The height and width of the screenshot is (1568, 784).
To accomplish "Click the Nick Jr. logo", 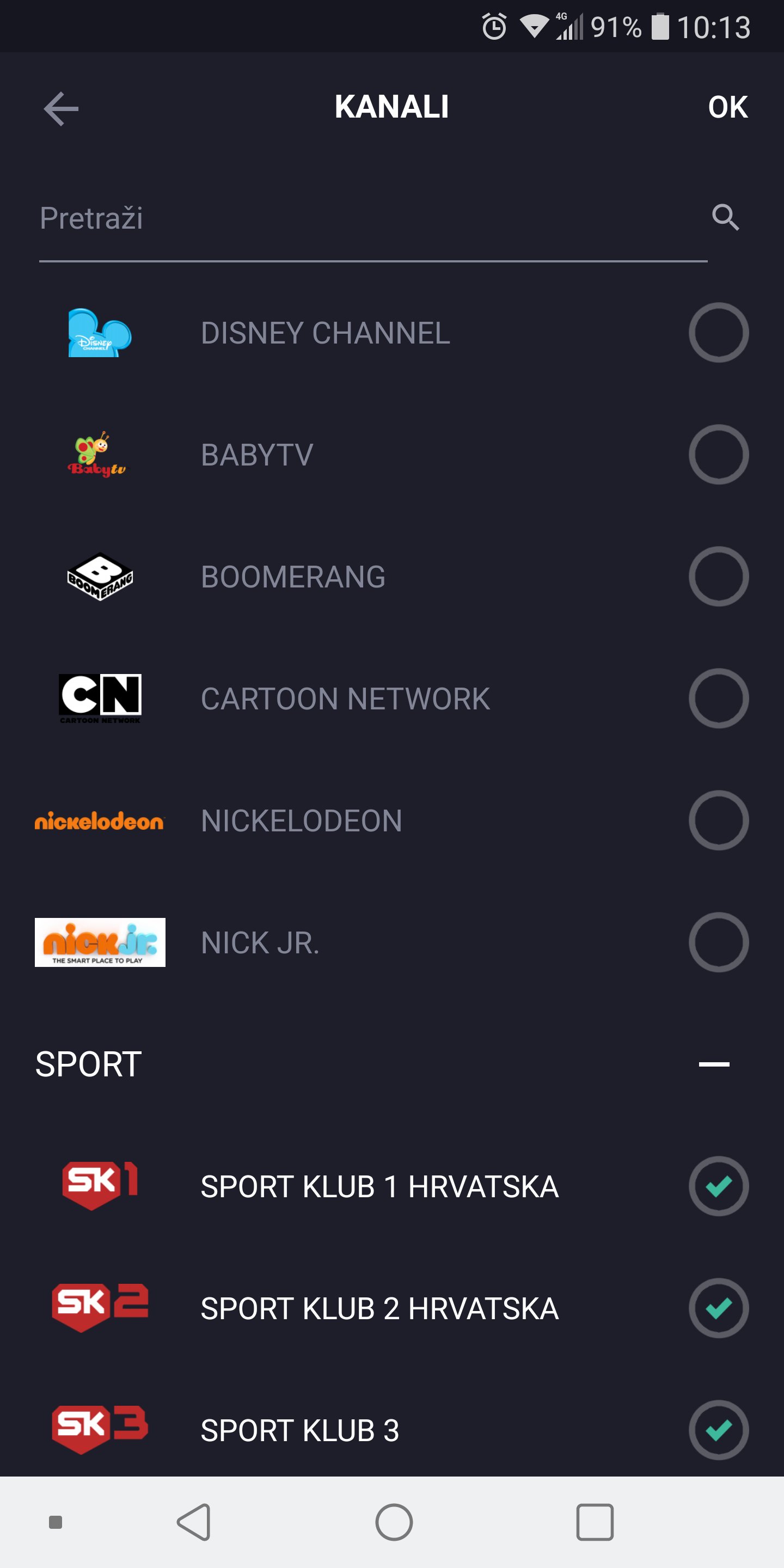I will pyautogui.click(x=99, y=942).
